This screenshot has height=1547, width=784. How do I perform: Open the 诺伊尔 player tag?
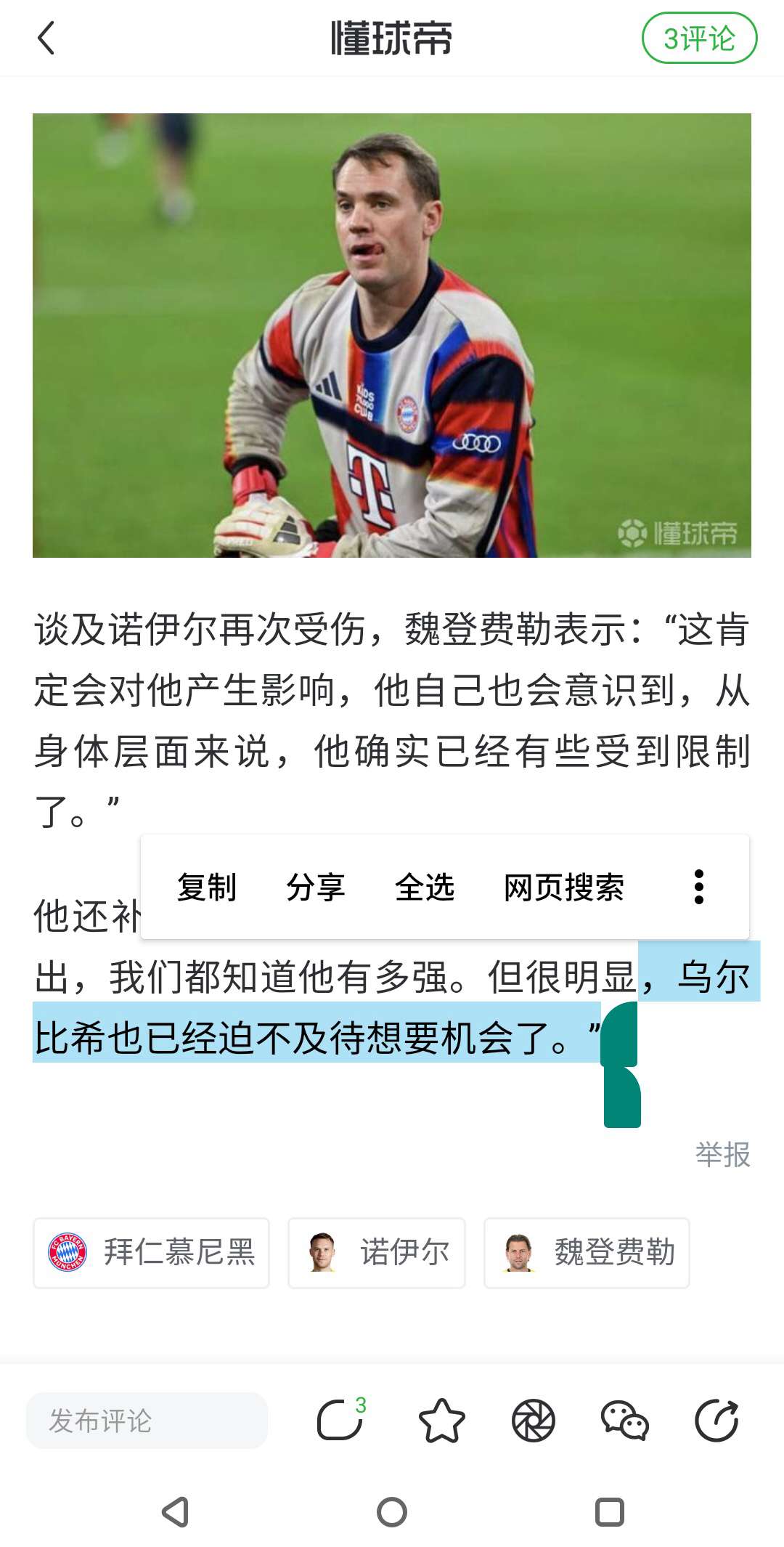tap(376, 1253)
